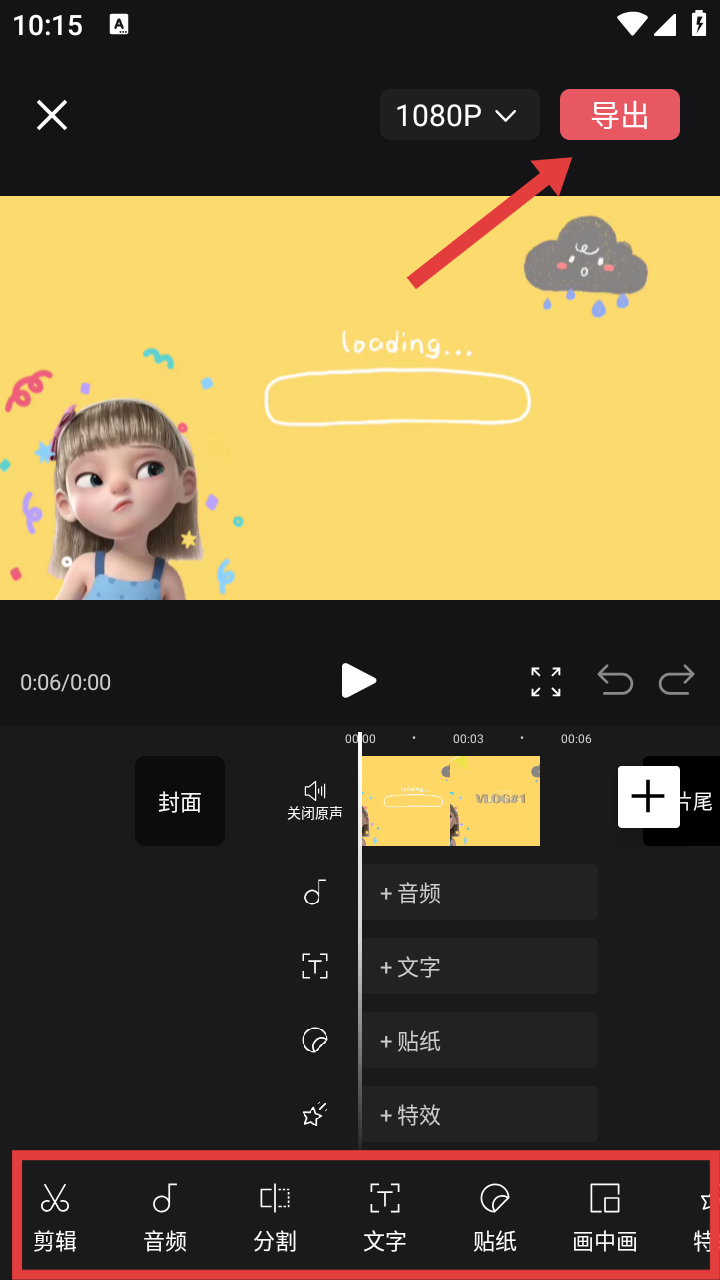720x1280 pixels.
Task: Add a sticker via +贴纸 track
Action: point(479,1040)
